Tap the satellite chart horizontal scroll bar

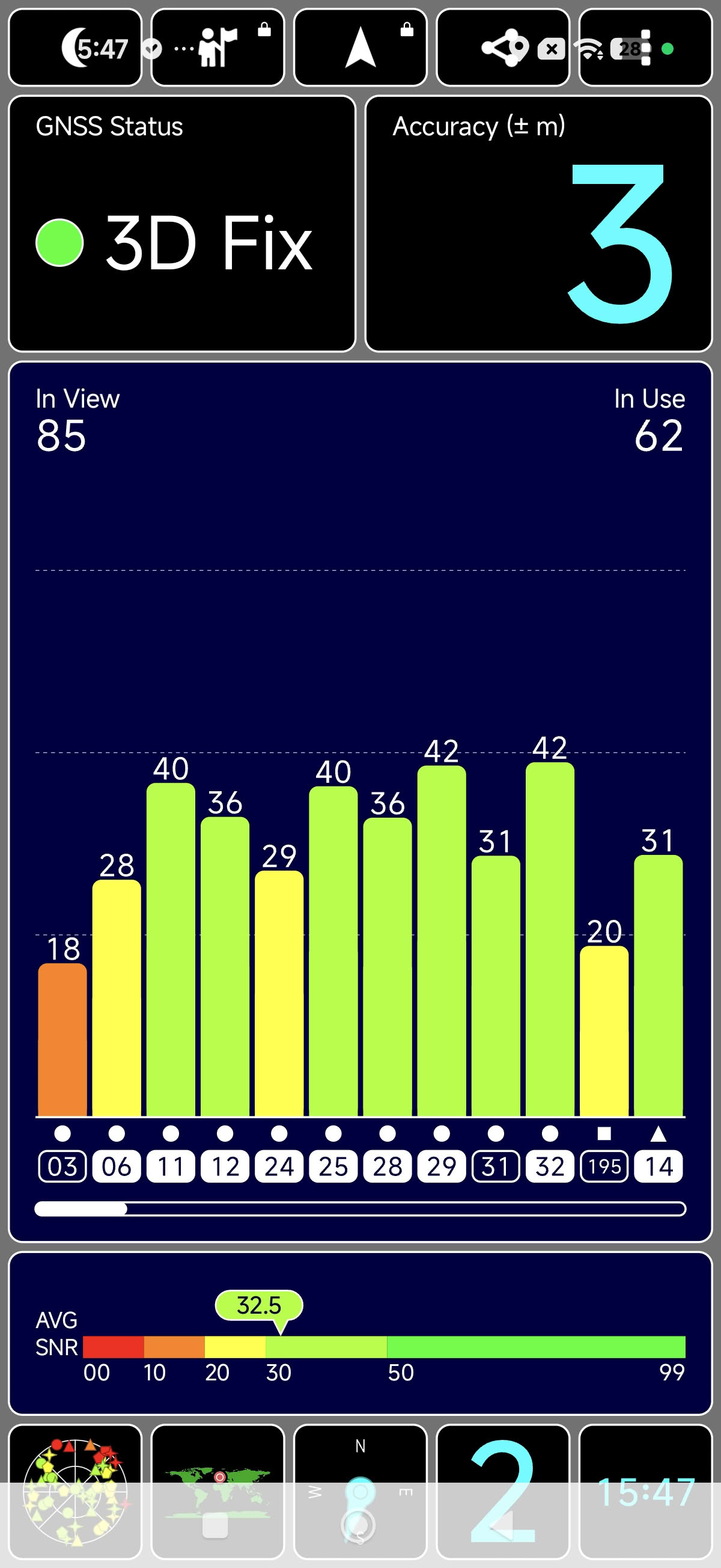[x=360, y=1209]
